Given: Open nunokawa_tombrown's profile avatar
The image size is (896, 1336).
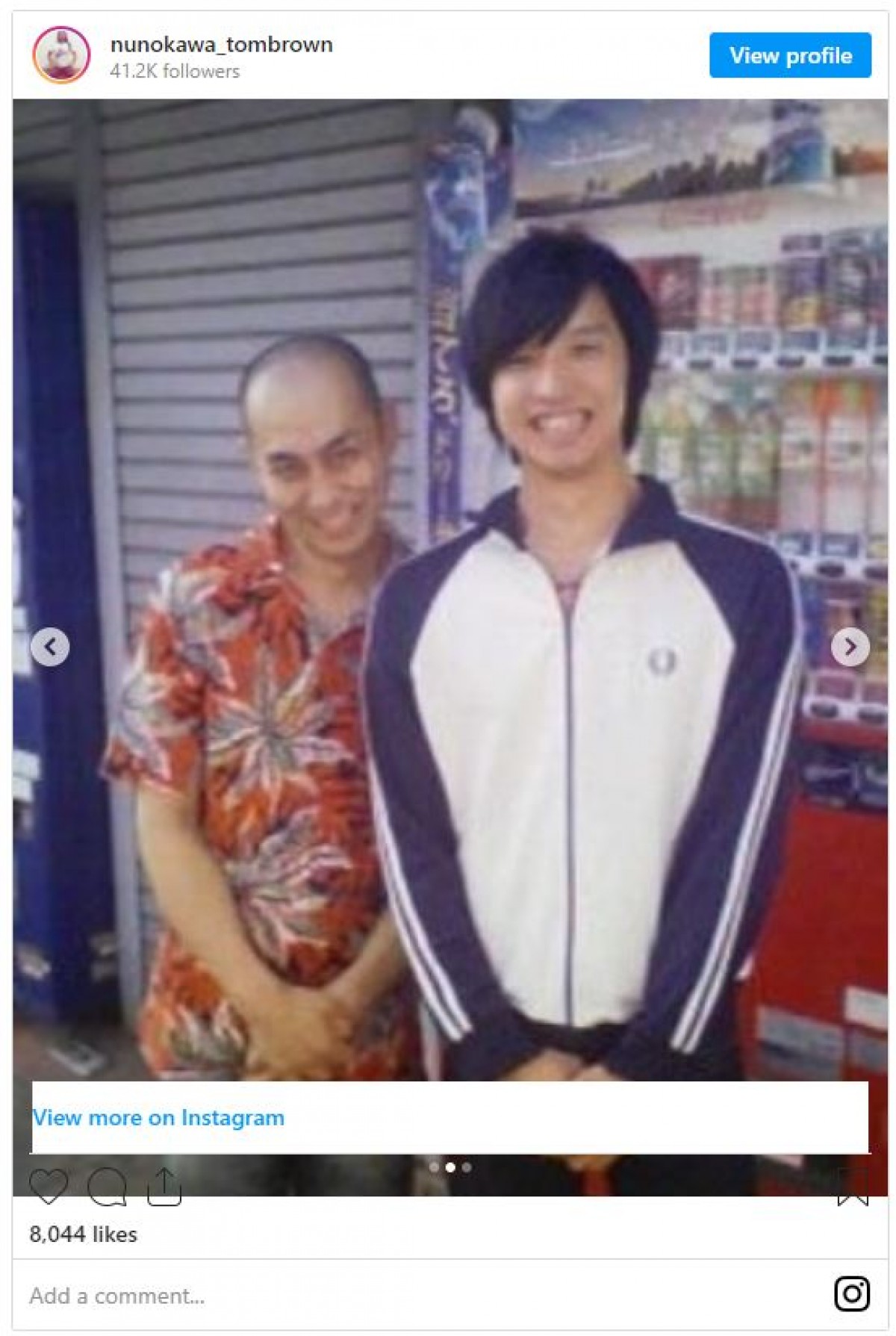Looking at the screenshot, I should tap(61, 55).
